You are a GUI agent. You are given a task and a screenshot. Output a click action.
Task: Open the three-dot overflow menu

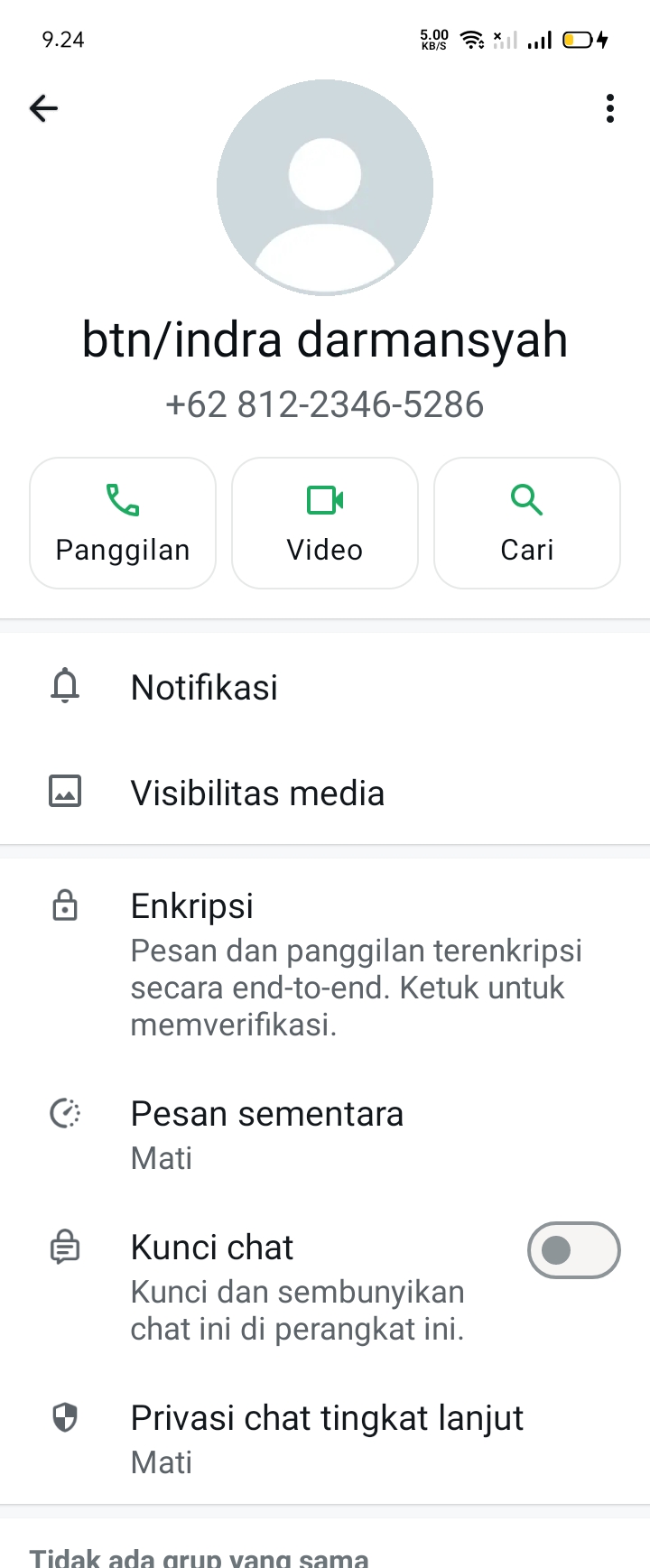point(609,107)
